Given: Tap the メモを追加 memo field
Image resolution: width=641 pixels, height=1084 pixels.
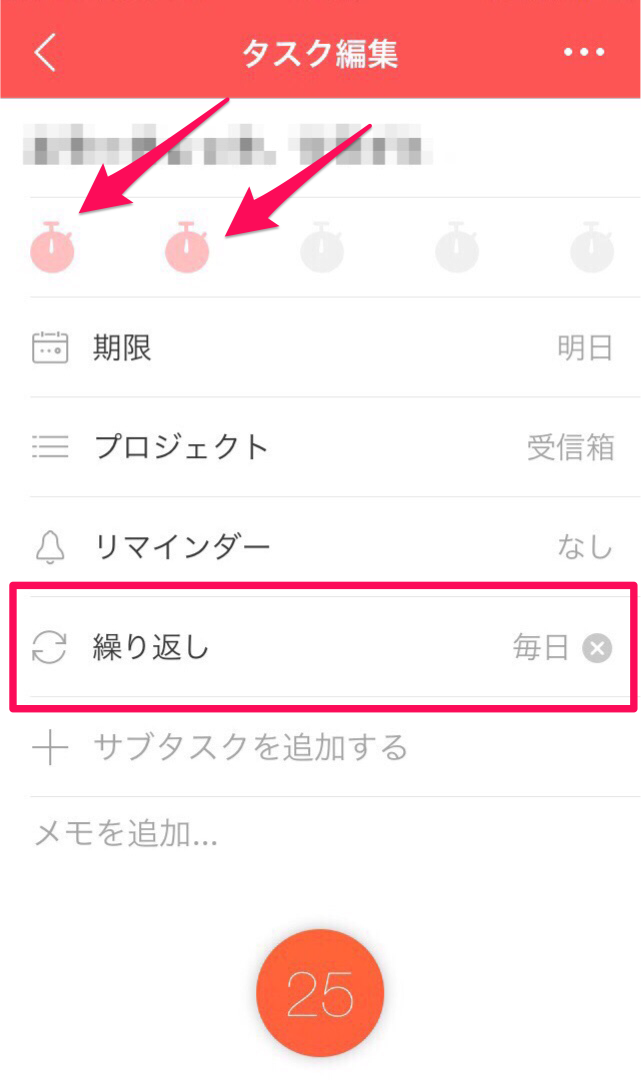Looking at the screenshot, I should [x=335, y=832].
